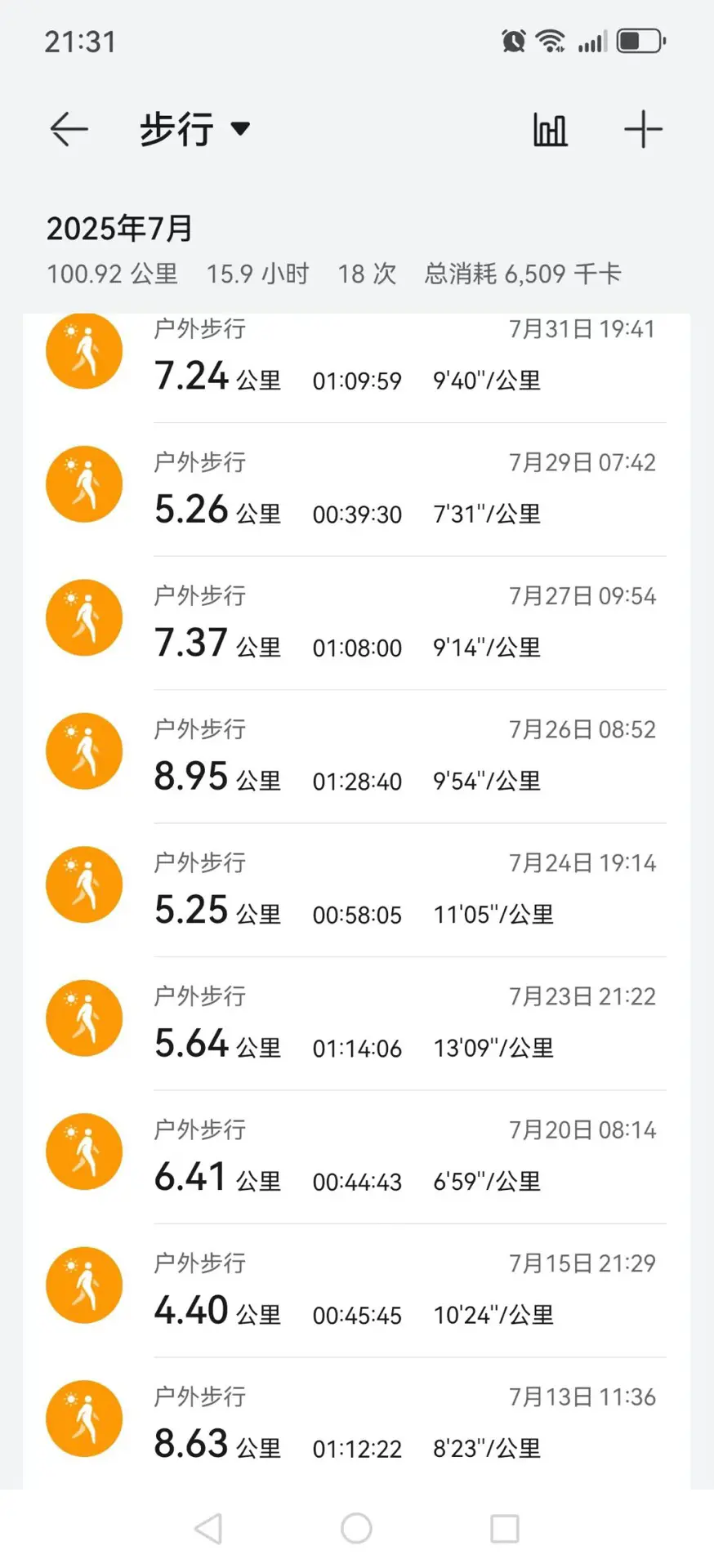714x1568 pixels.
Task: Tap the monthly total 100.92 公里 summary
Action: click(112, 274)
